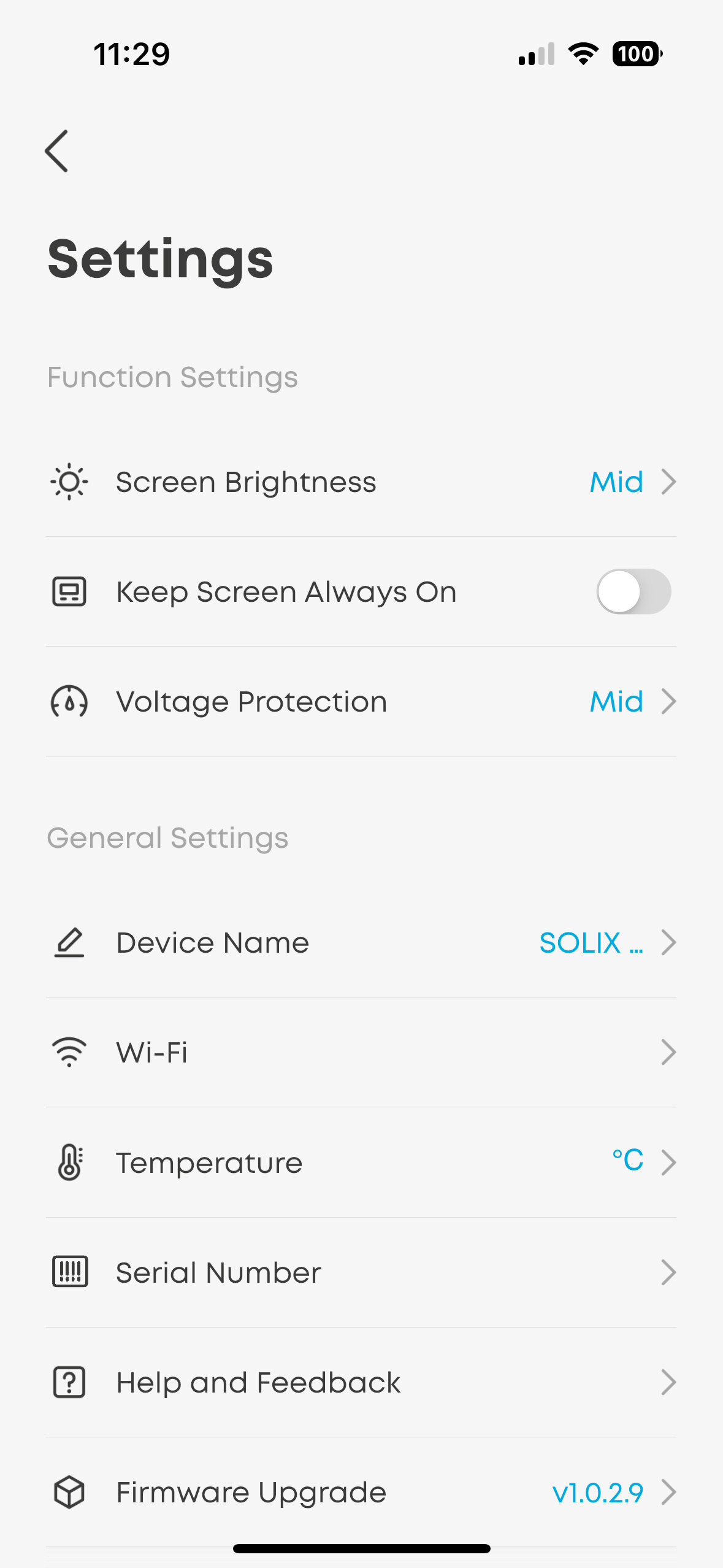
Task: Enable Keep Screen Always On
Action: click(x=633, y=592)
